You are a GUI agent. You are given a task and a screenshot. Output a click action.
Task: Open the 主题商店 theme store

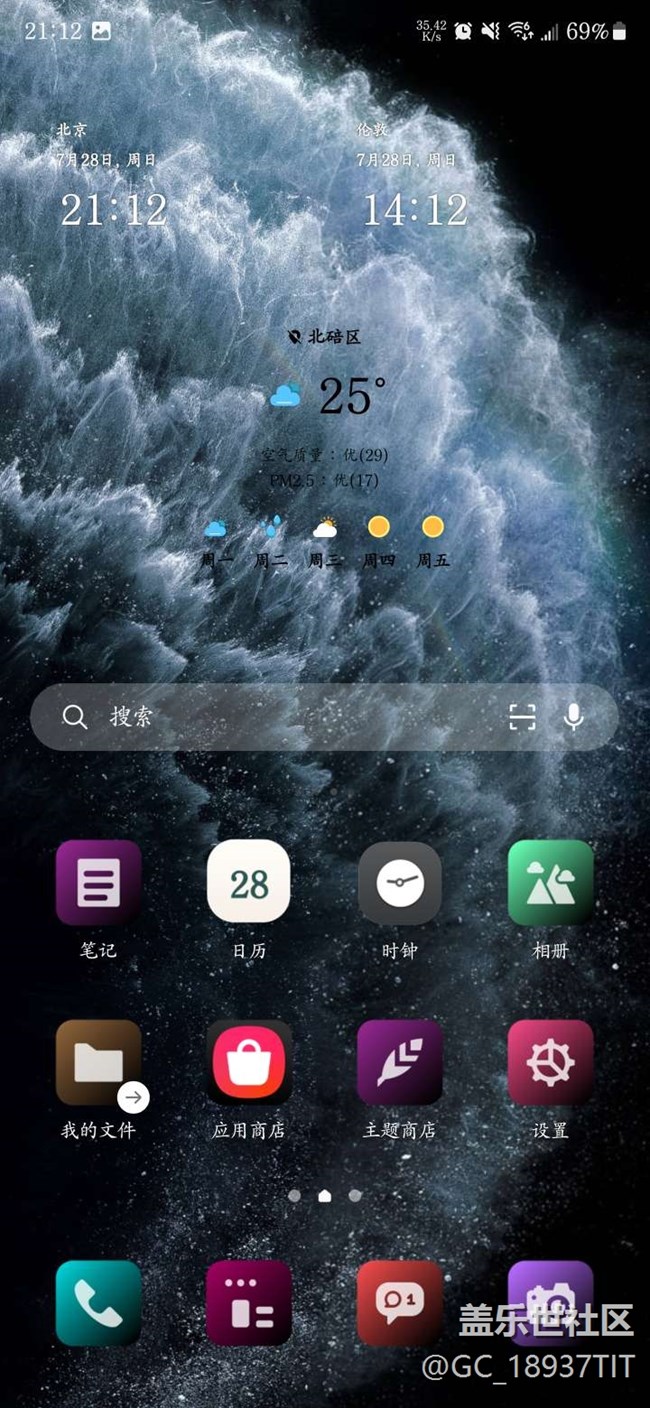[x=399, y=1062]
